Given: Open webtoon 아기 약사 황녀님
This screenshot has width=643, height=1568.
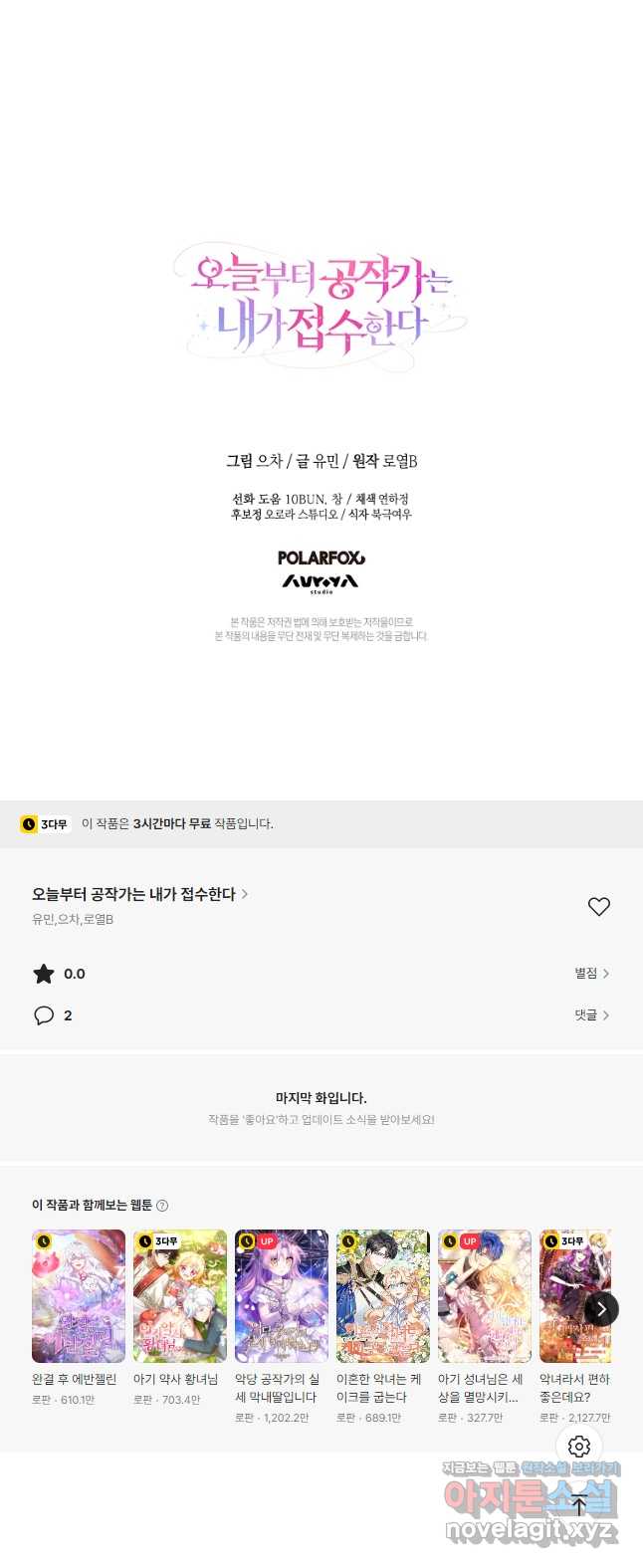Looking at the screenshot, I should click(x=180, y=1296).
